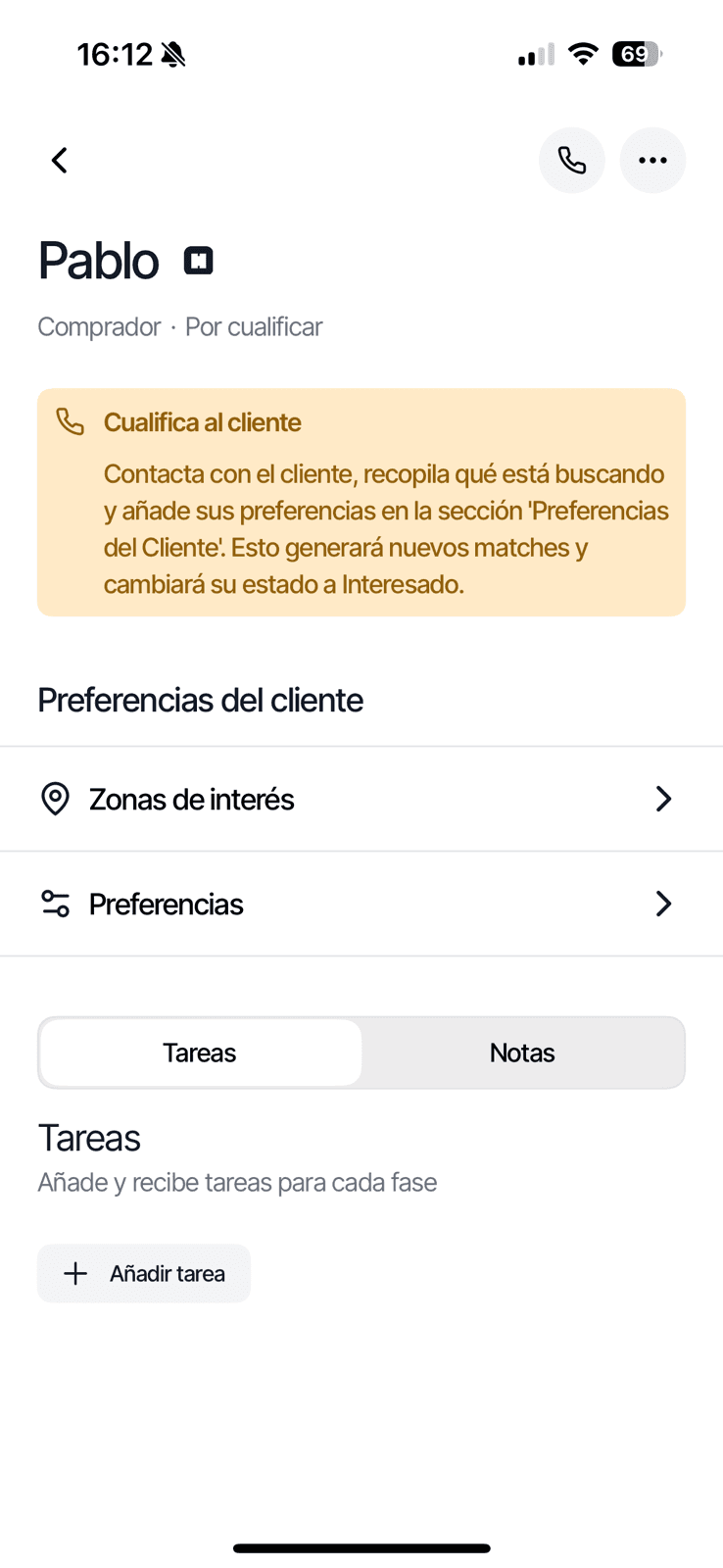Viewport: 723px width, 1568px height.
Task: Call Pablo using the phone icon
Action: [572, 161]
